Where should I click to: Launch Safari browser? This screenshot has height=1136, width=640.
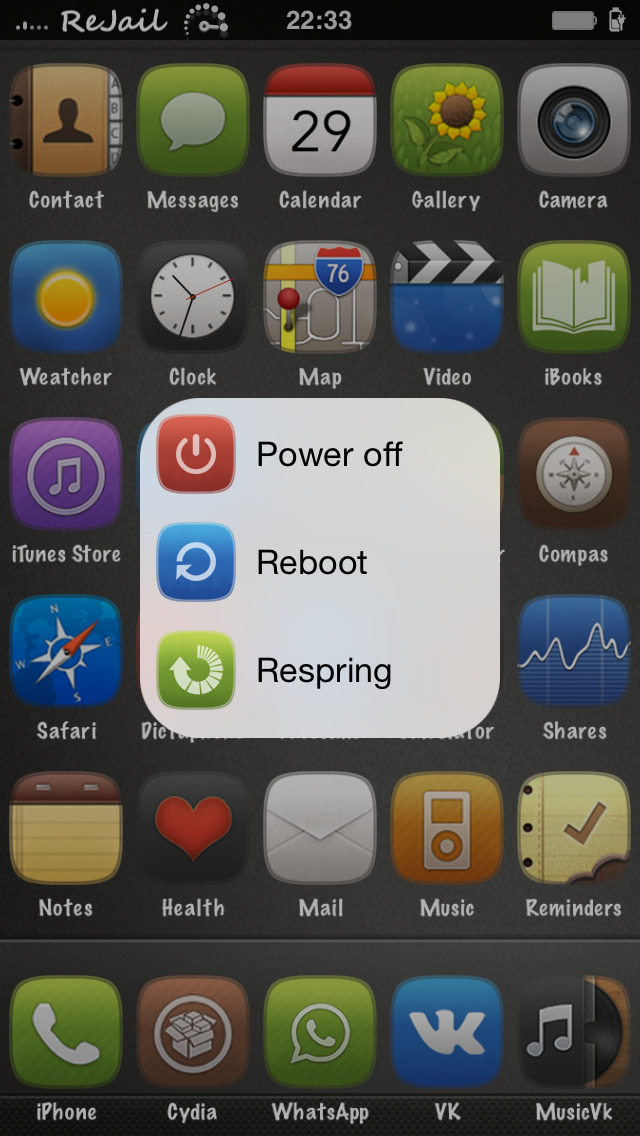(66, 652)
